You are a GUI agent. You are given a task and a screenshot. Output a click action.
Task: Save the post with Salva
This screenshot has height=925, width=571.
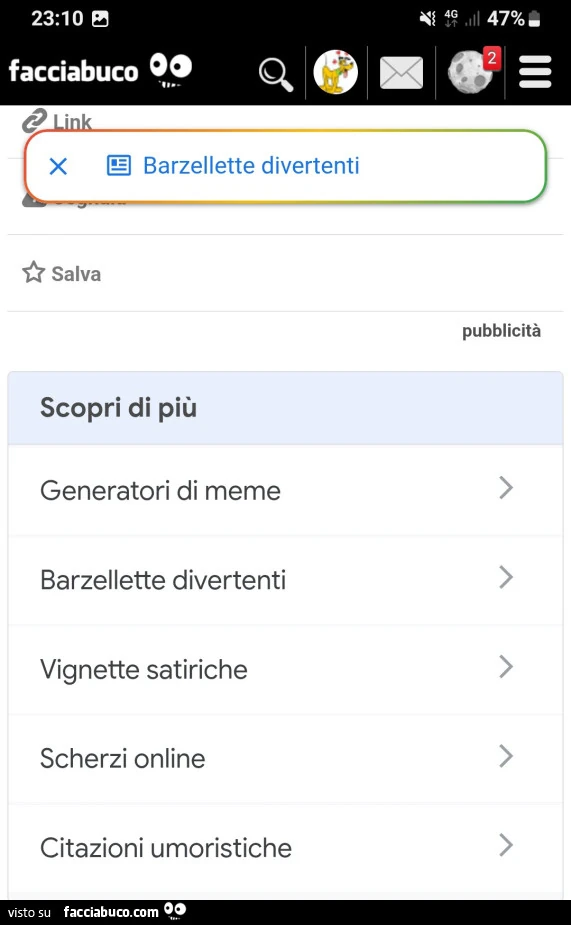pyautogui.click(x=61, y=273)
